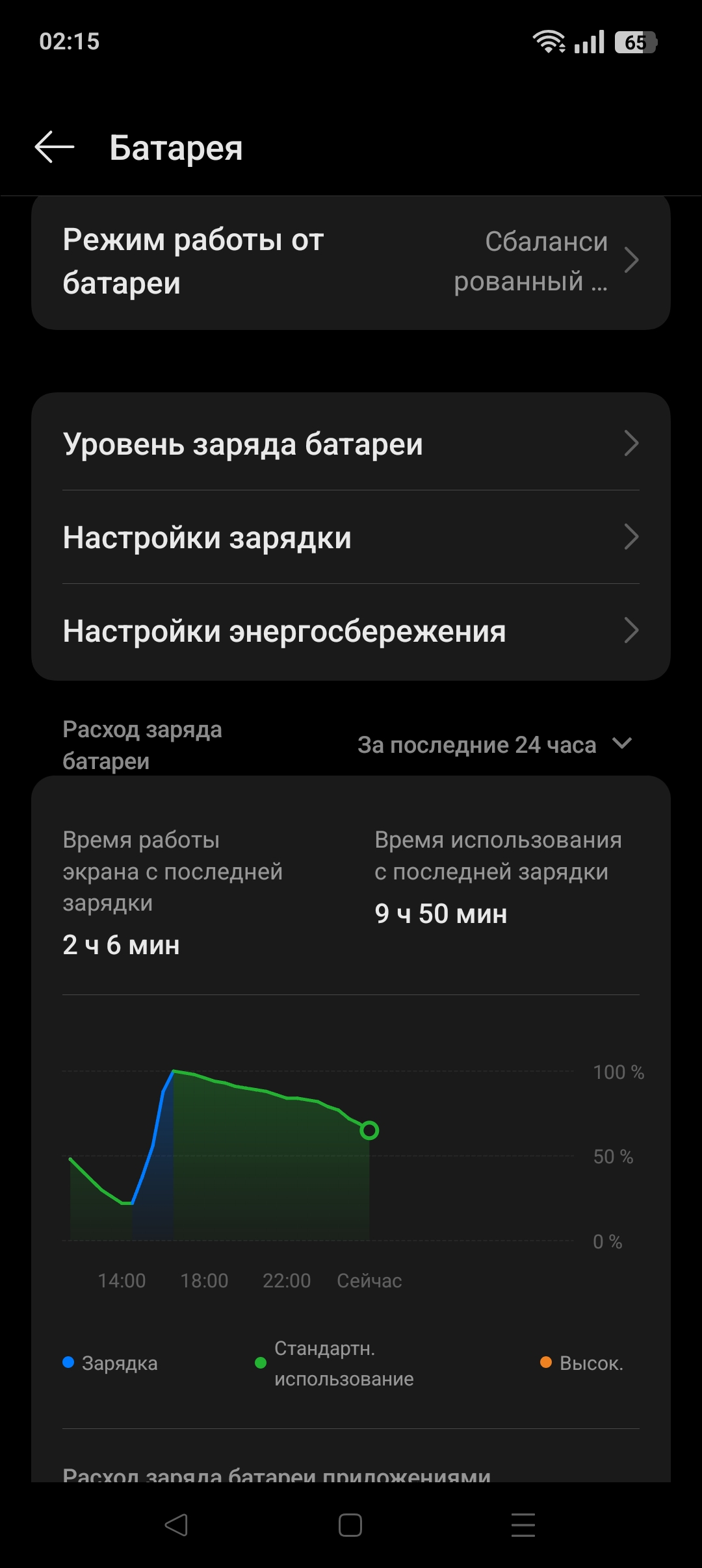
Task: Open Режим работы от батареи settings
Action: click(x=351, y=262)
